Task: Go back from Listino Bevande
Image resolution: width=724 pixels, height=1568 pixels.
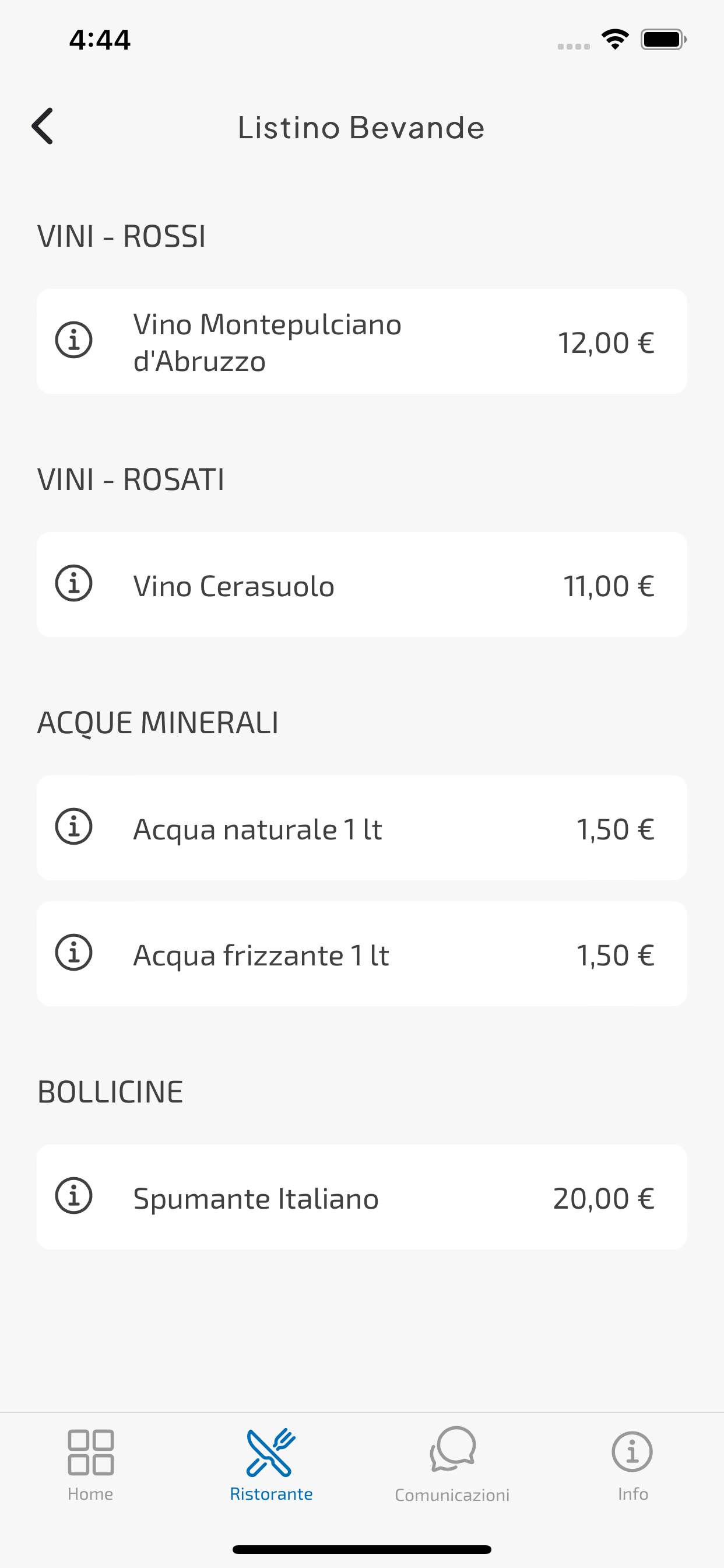Action: [x=43, y=127]
